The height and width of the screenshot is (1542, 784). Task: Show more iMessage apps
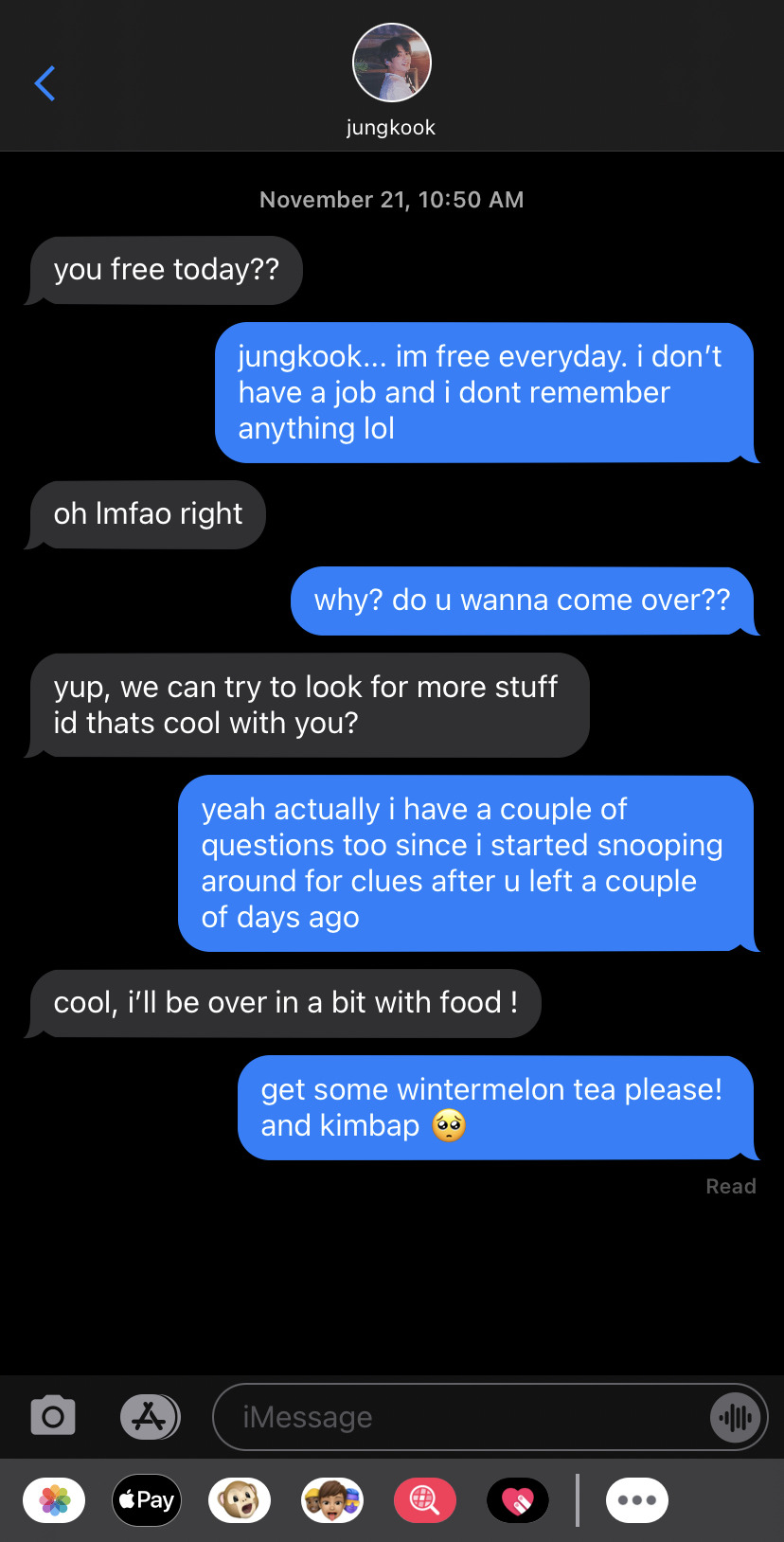(x=637, y=1500)
